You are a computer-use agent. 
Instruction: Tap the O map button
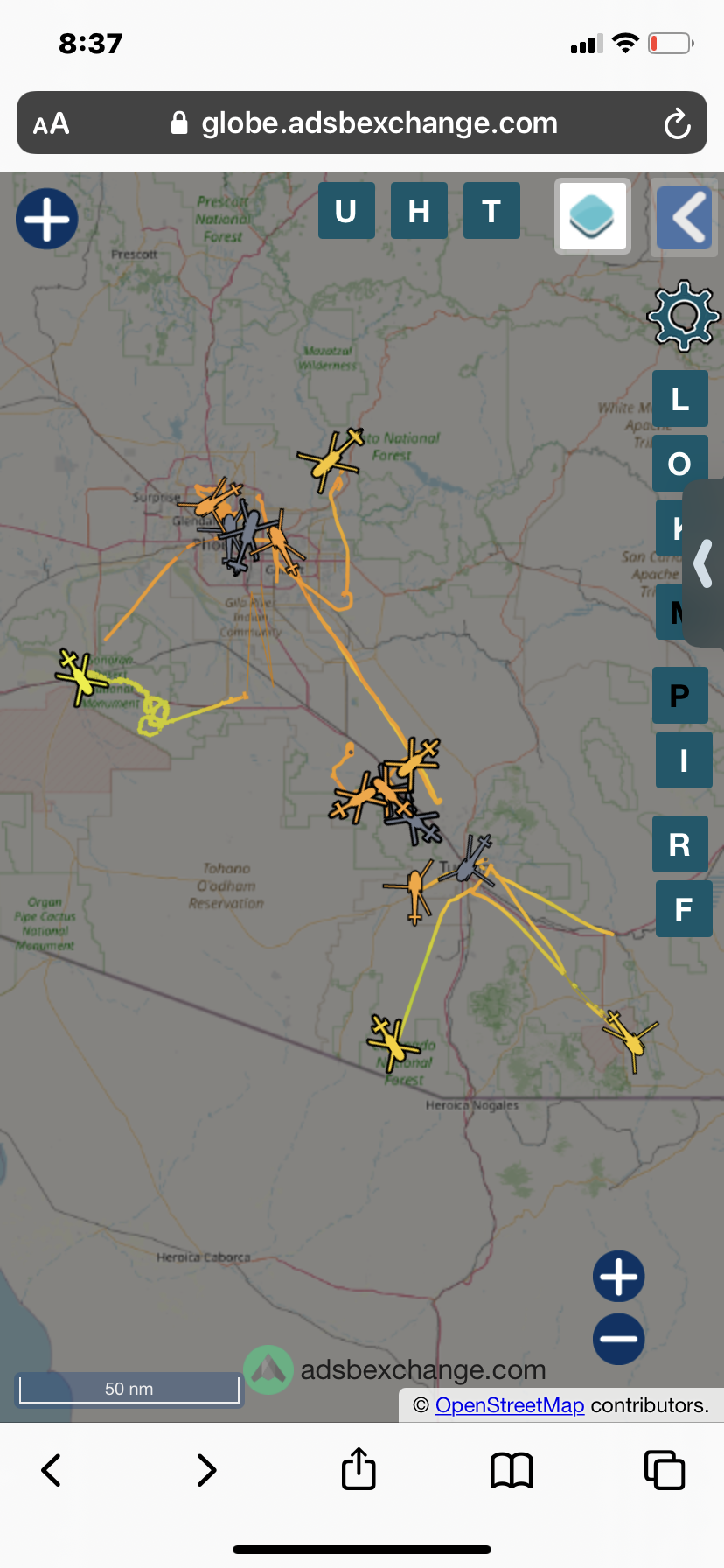pos(680,464)
